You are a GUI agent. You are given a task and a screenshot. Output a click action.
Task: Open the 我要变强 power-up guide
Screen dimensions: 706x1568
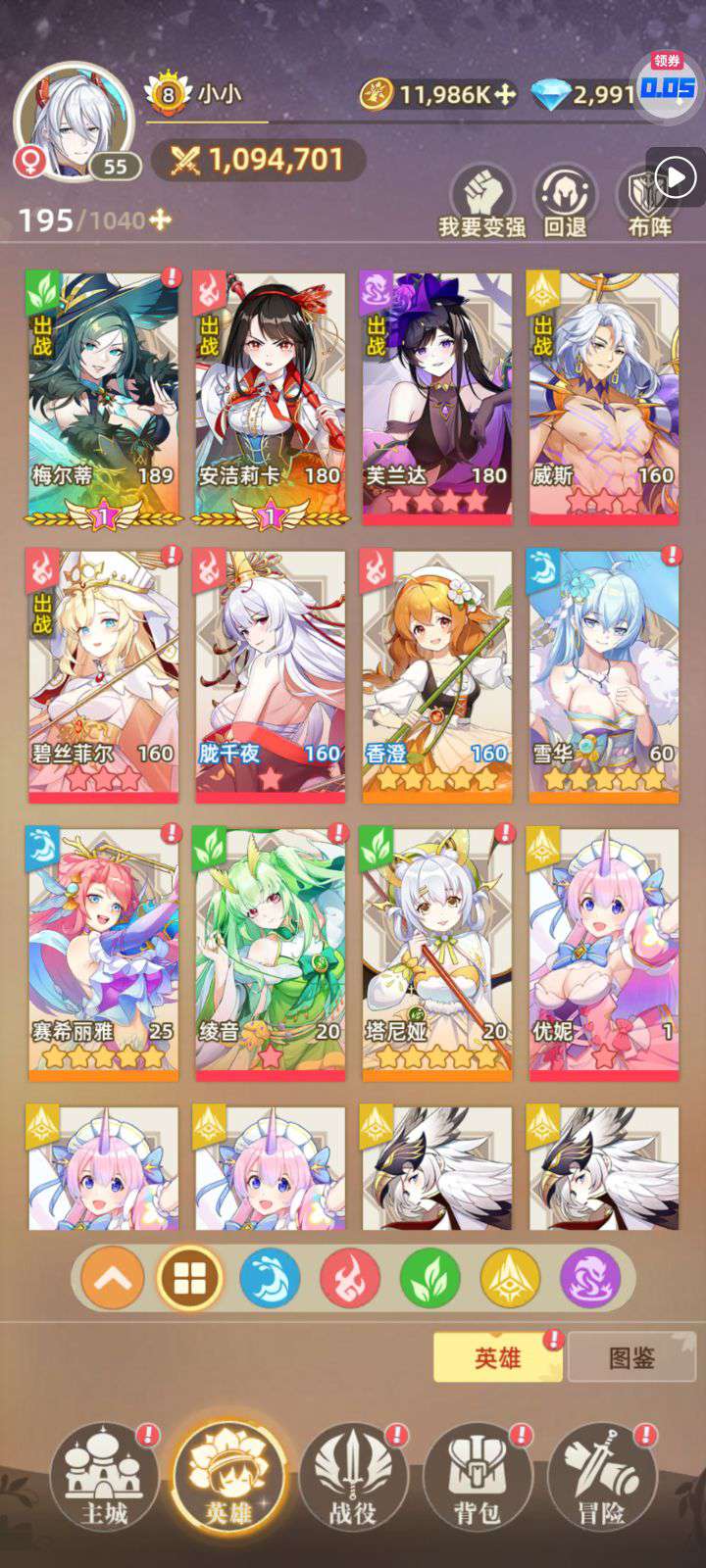point(481,202)
